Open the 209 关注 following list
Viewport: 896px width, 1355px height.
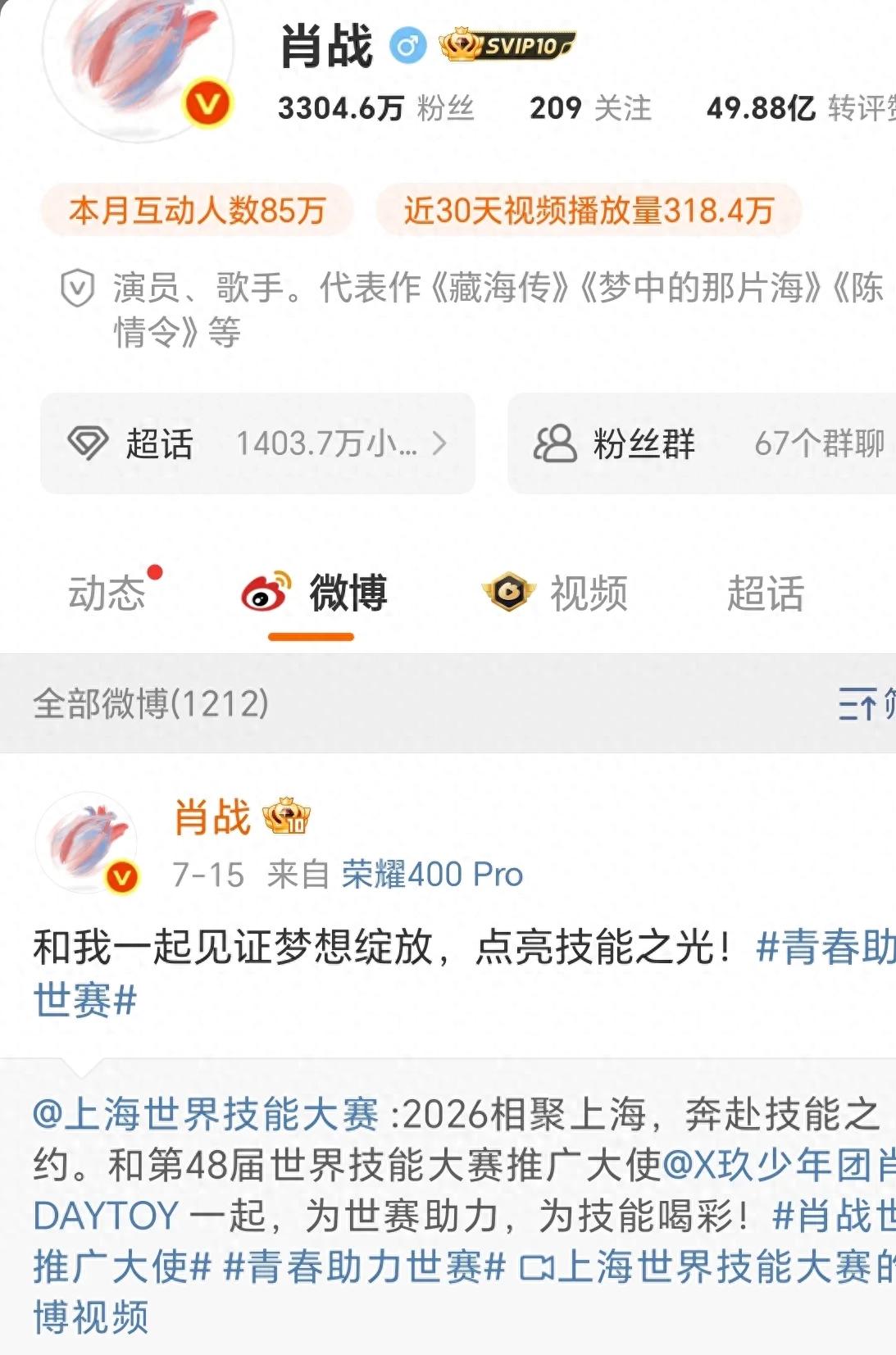590,108
